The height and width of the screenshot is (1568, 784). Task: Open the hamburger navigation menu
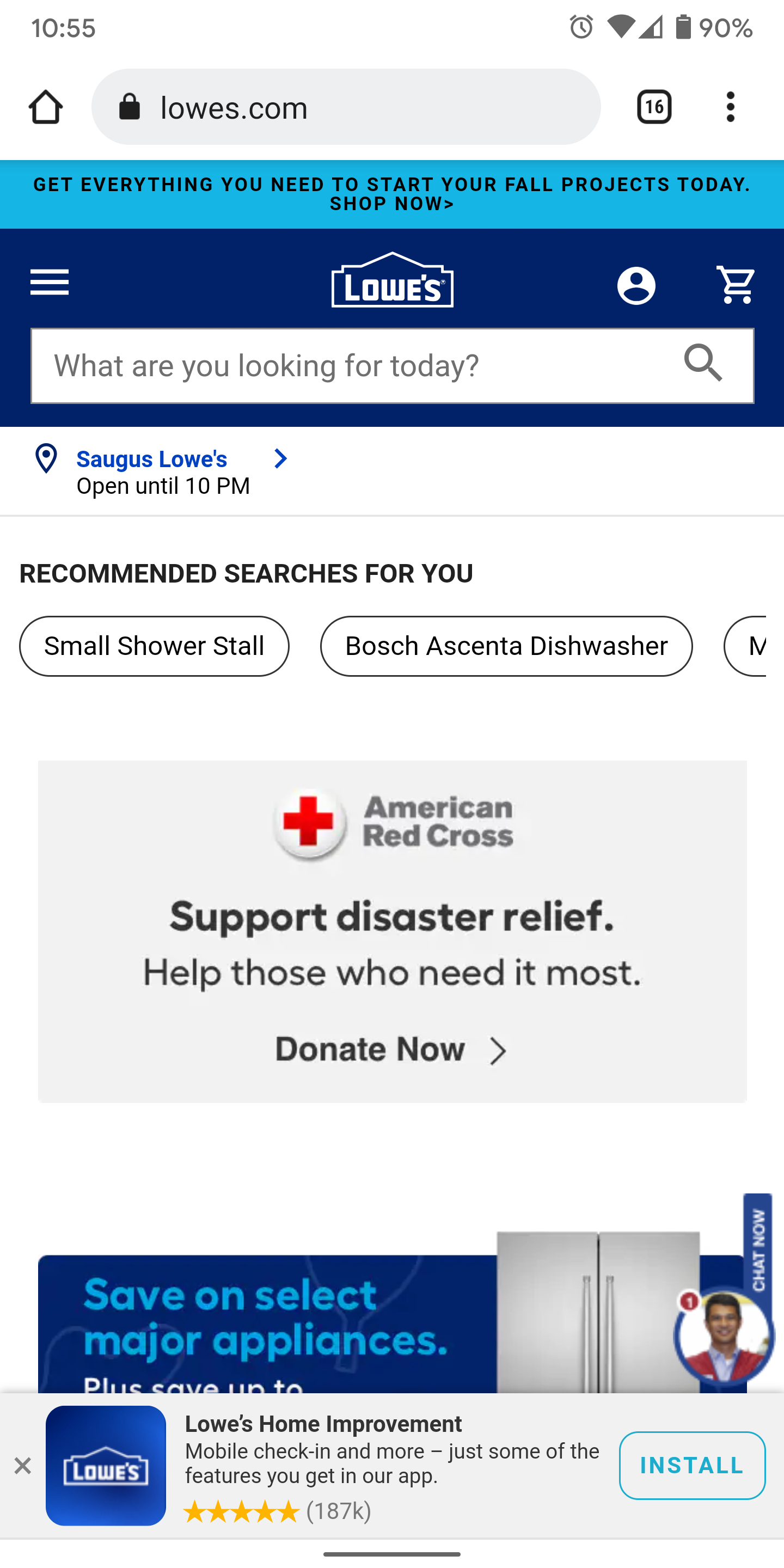pyautogui.click(x=50, y=283)
